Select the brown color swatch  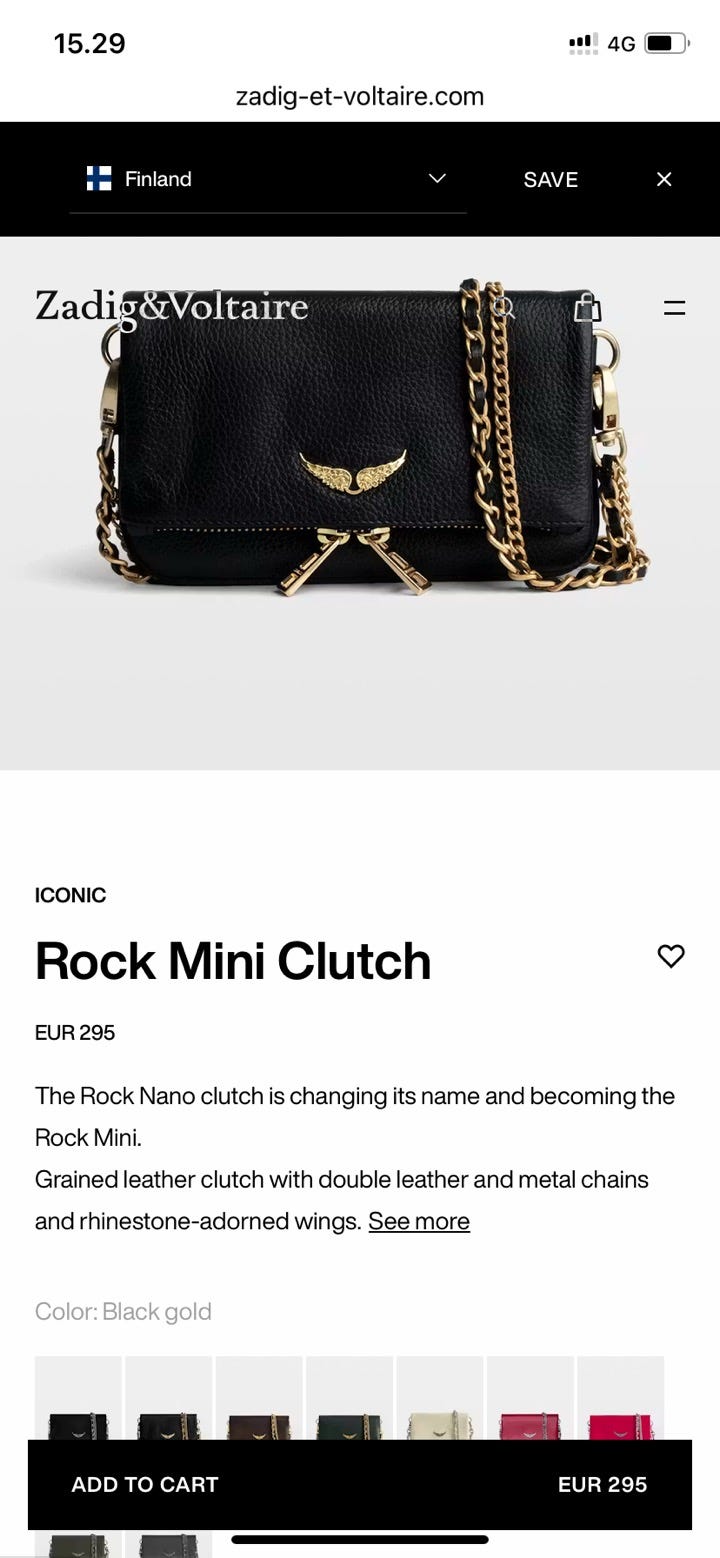coord(259,1400)
